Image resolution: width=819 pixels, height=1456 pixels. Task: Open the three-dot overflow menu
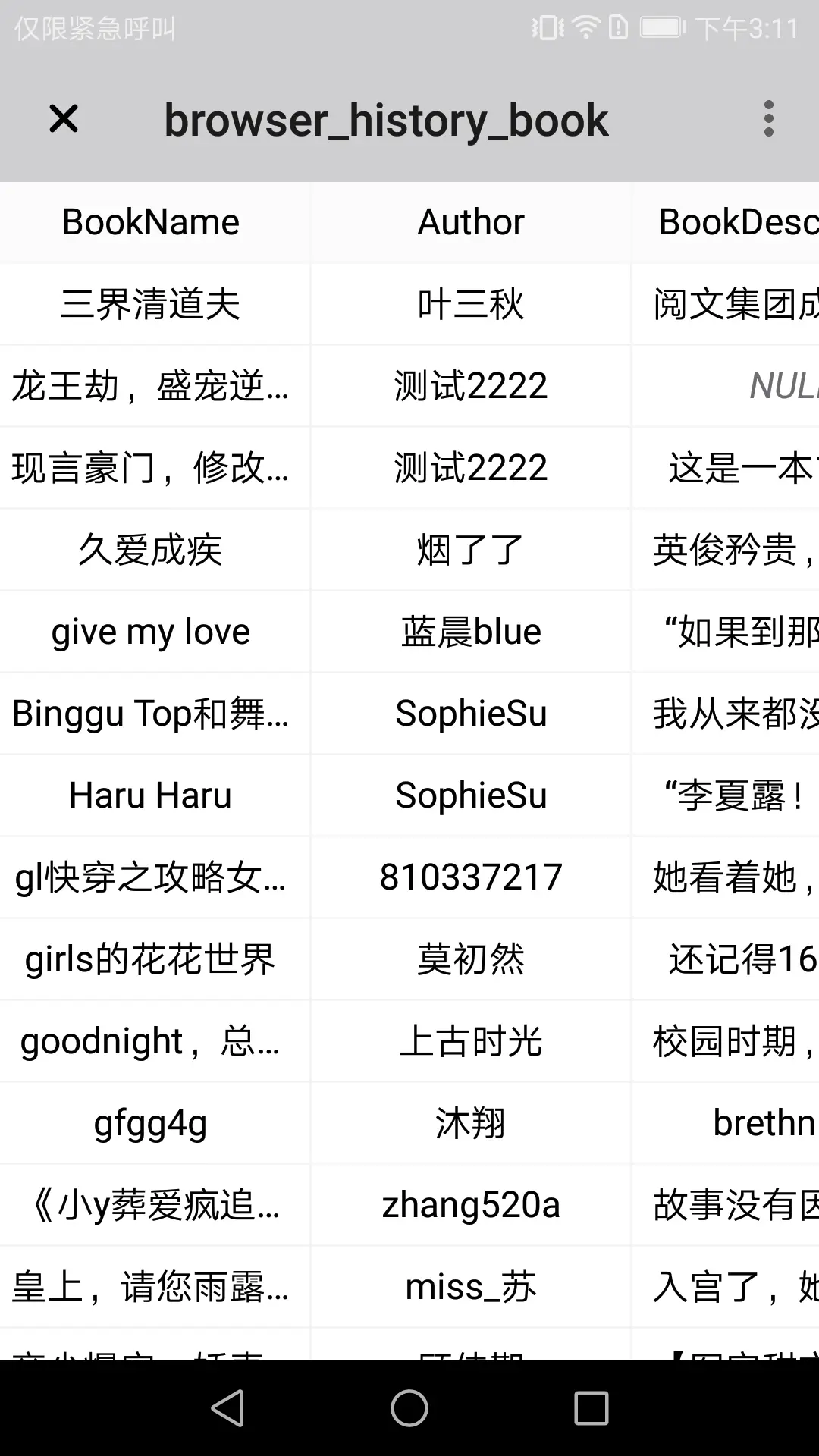tap(768, 119)
